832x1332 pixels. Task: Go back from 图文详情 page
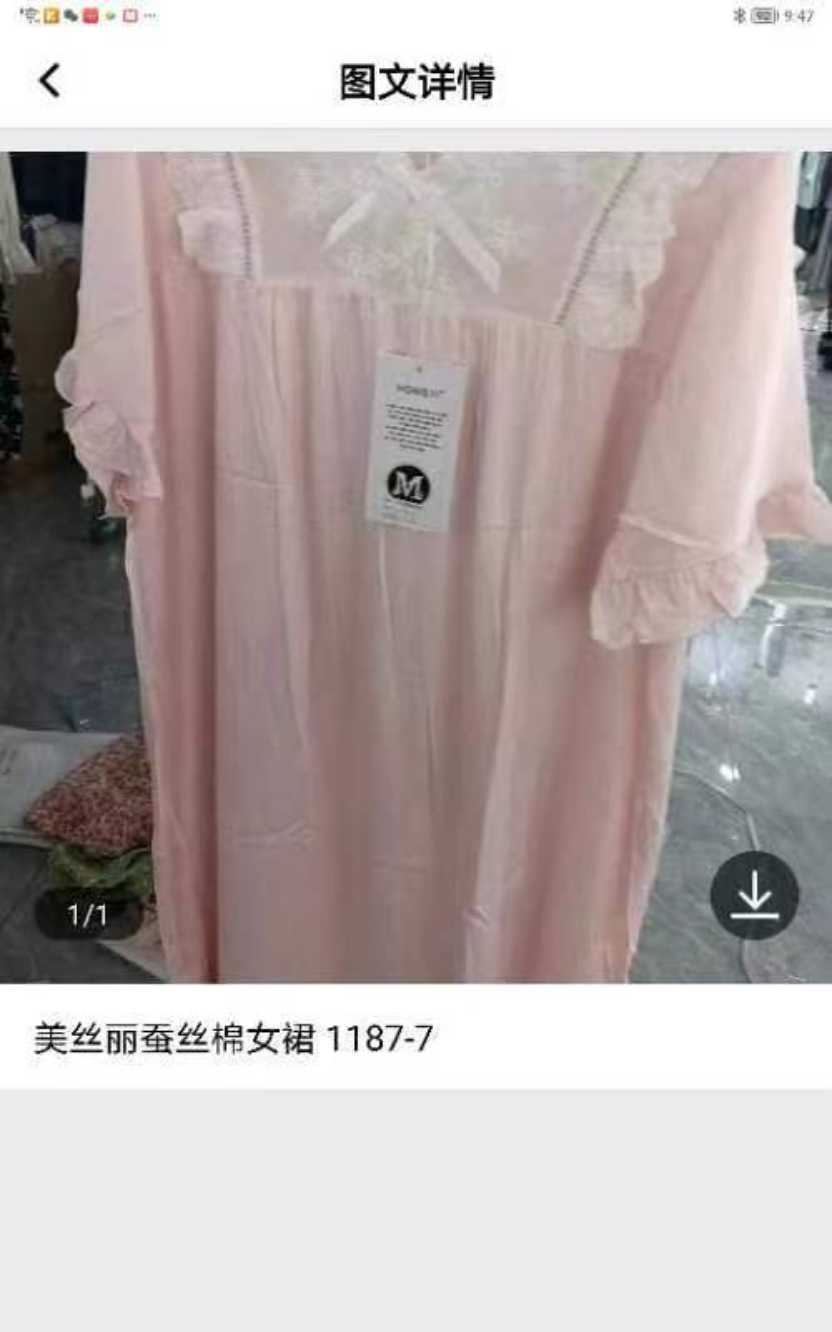click(x=49, y=81)
